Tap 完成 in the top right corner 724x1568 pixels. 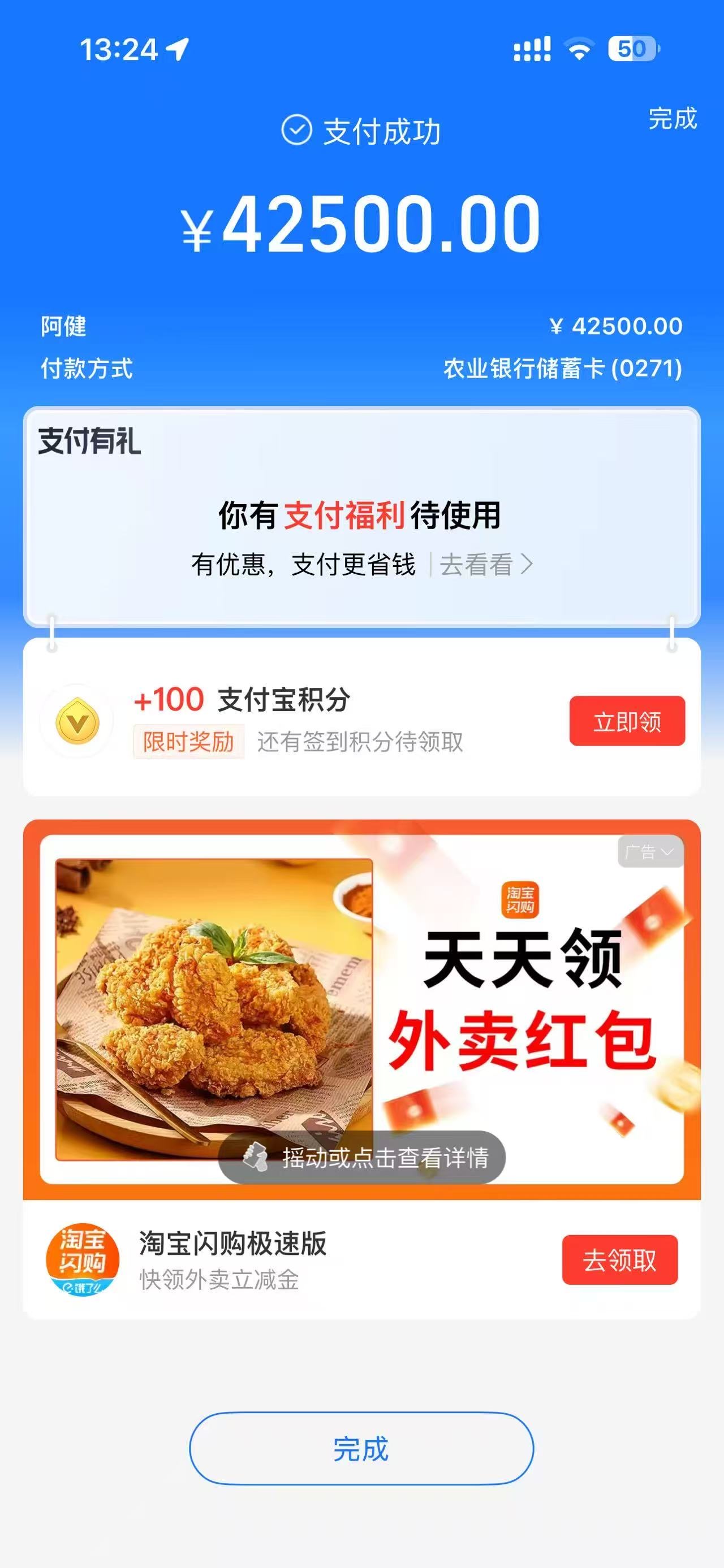[x=671, y=118]
